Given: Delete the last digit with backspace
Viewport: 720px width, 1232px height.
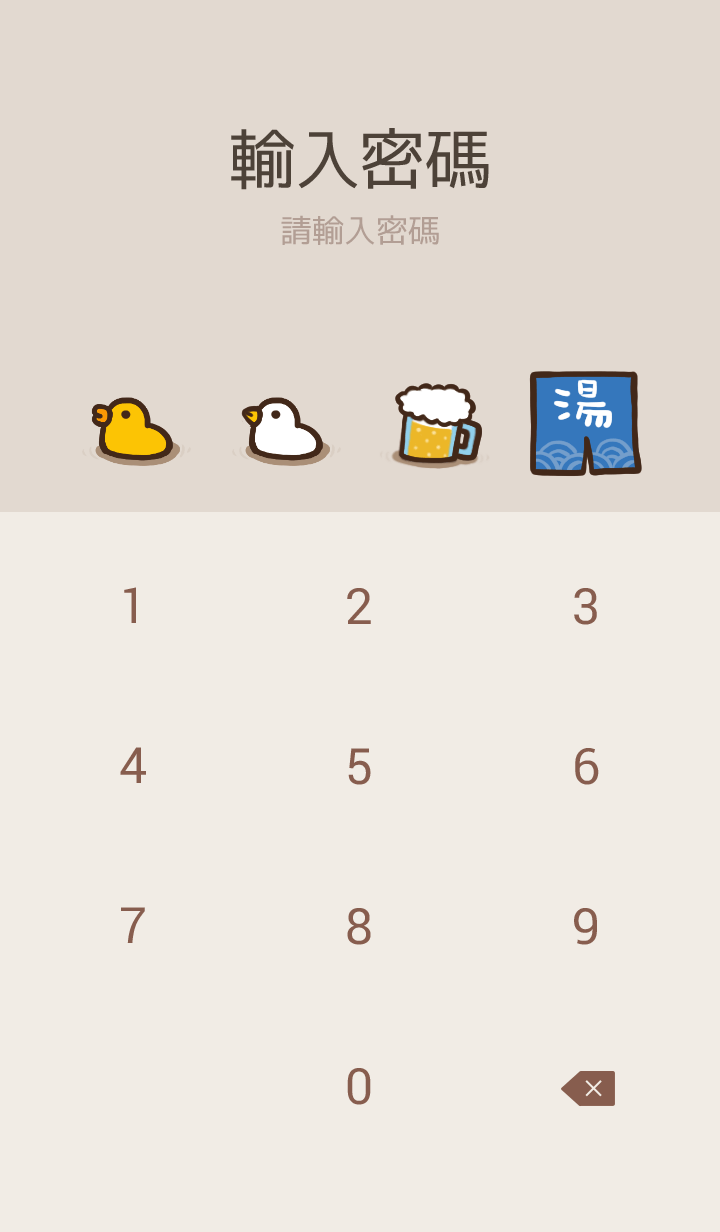Looking at the screenshot, I should click(x=588, y=1088).
